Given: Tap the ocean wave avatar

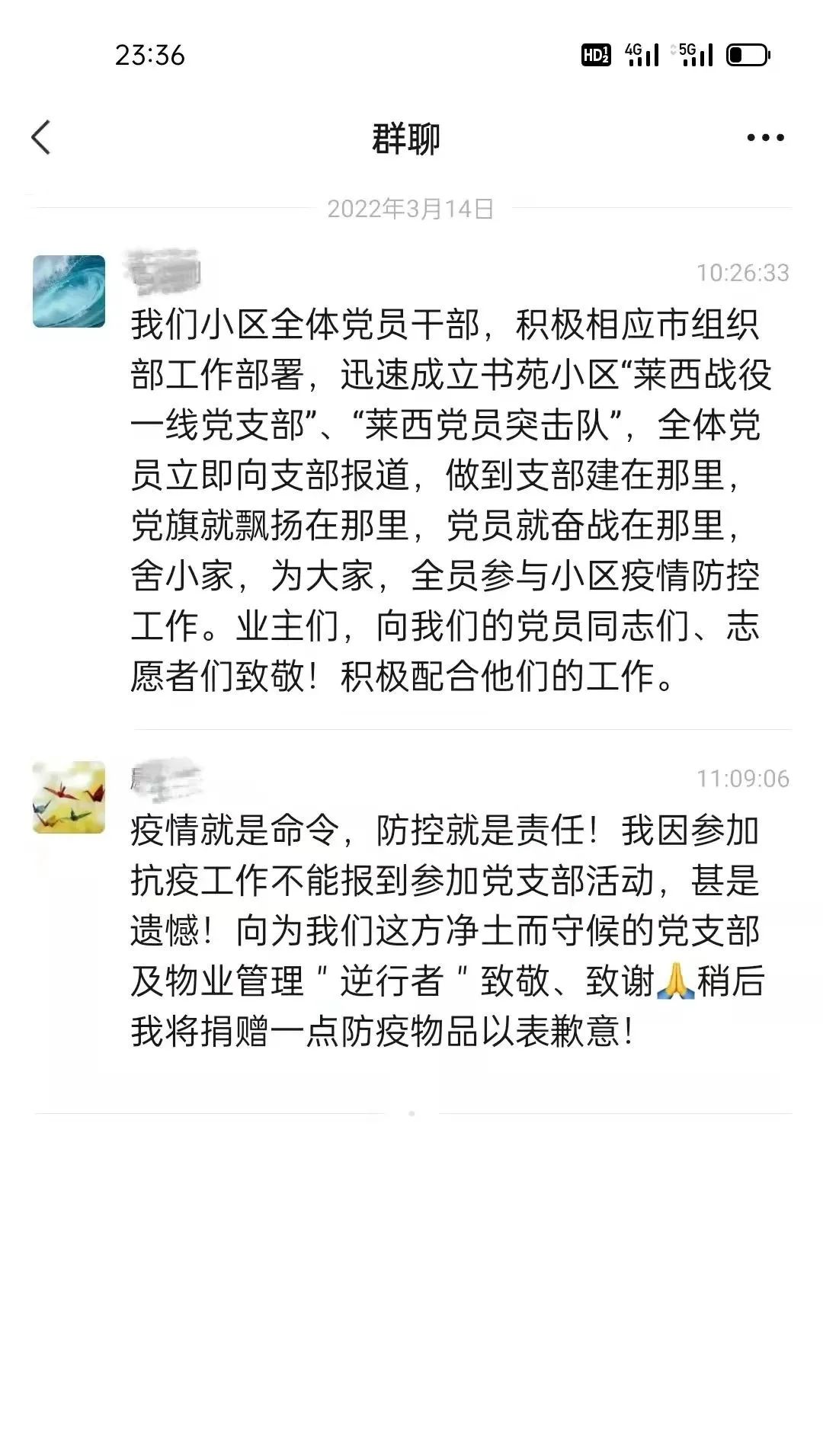Looking at the screenshot, I should coord(69,291).
